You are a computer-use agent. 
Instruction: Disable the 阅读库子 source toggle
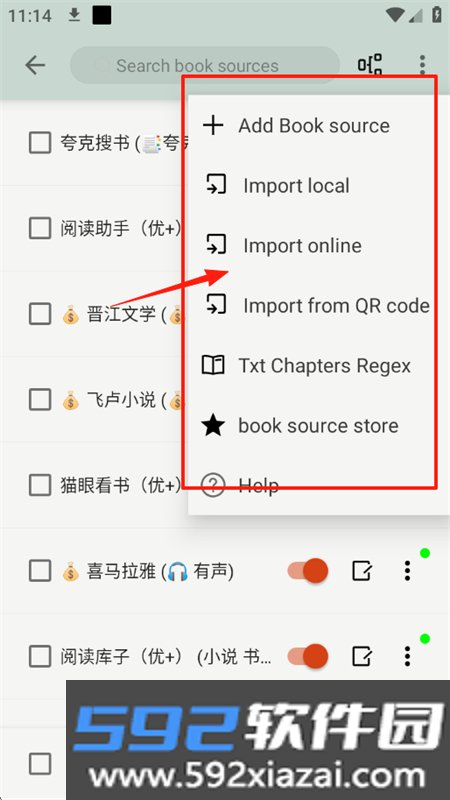[308, 656]
